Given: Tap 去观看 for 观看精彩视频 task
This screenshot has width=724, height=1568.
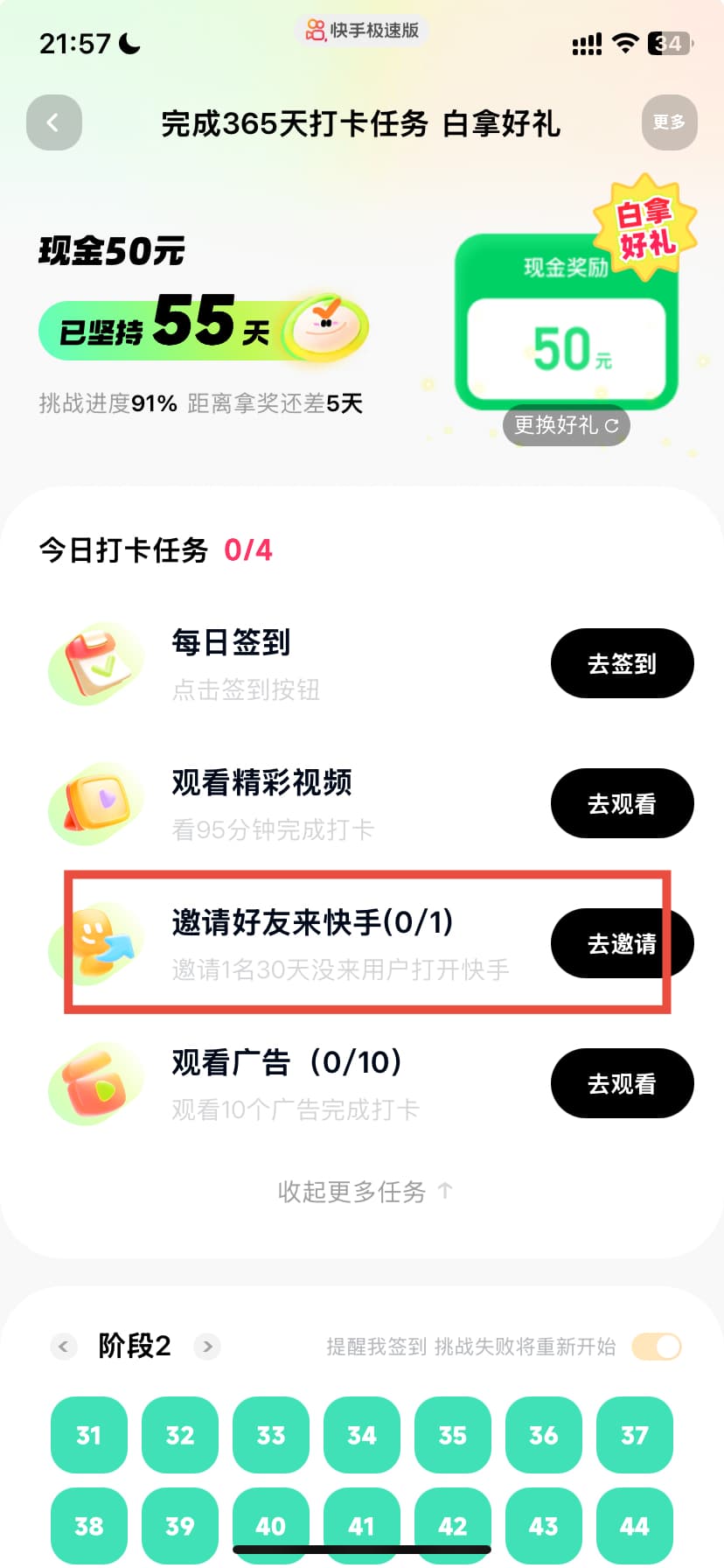Looking at the screenshot, I should [622, 803].
